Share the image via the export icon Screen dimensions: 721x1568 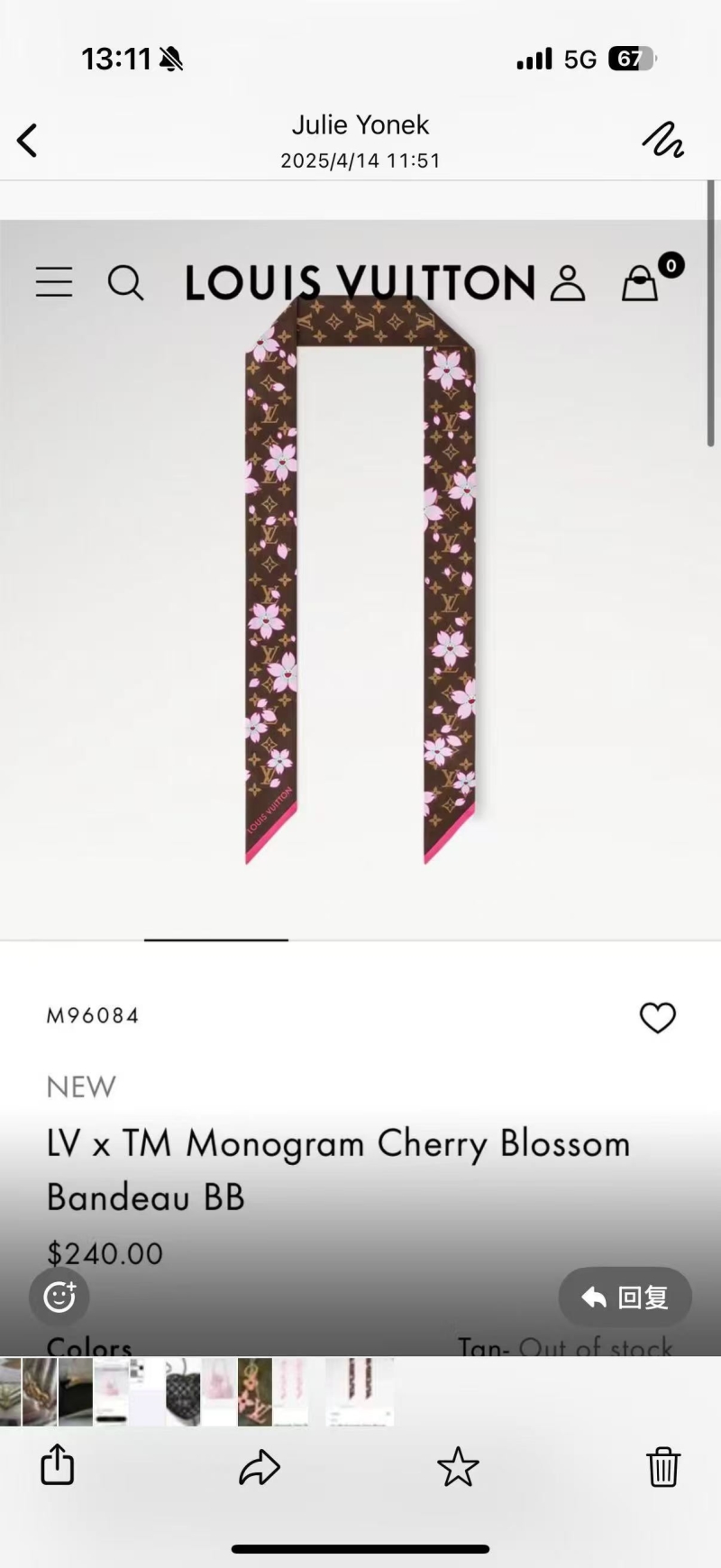point(58,1465)
